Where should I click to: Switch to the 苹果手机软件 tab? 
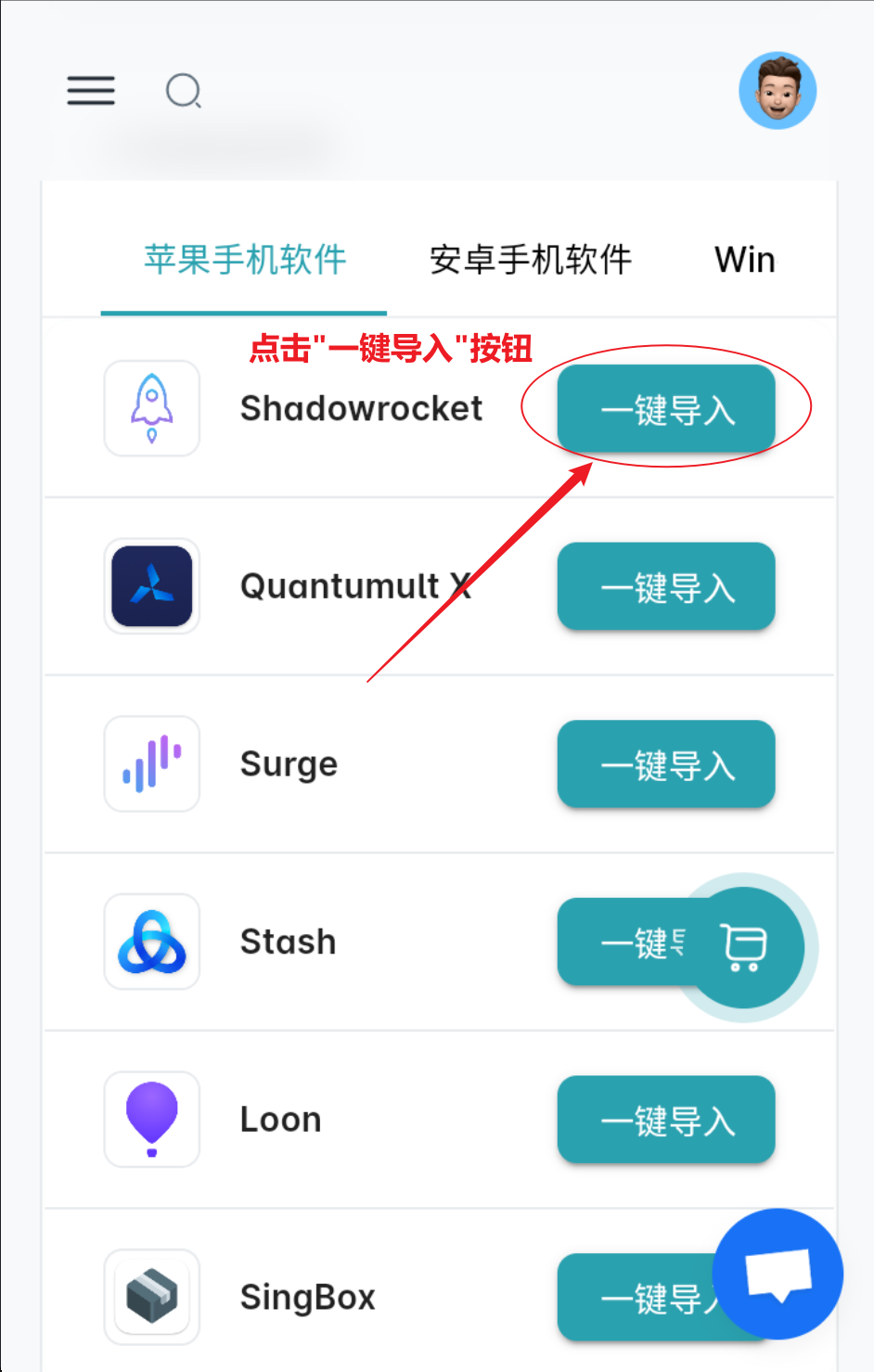tap(245, 260)
